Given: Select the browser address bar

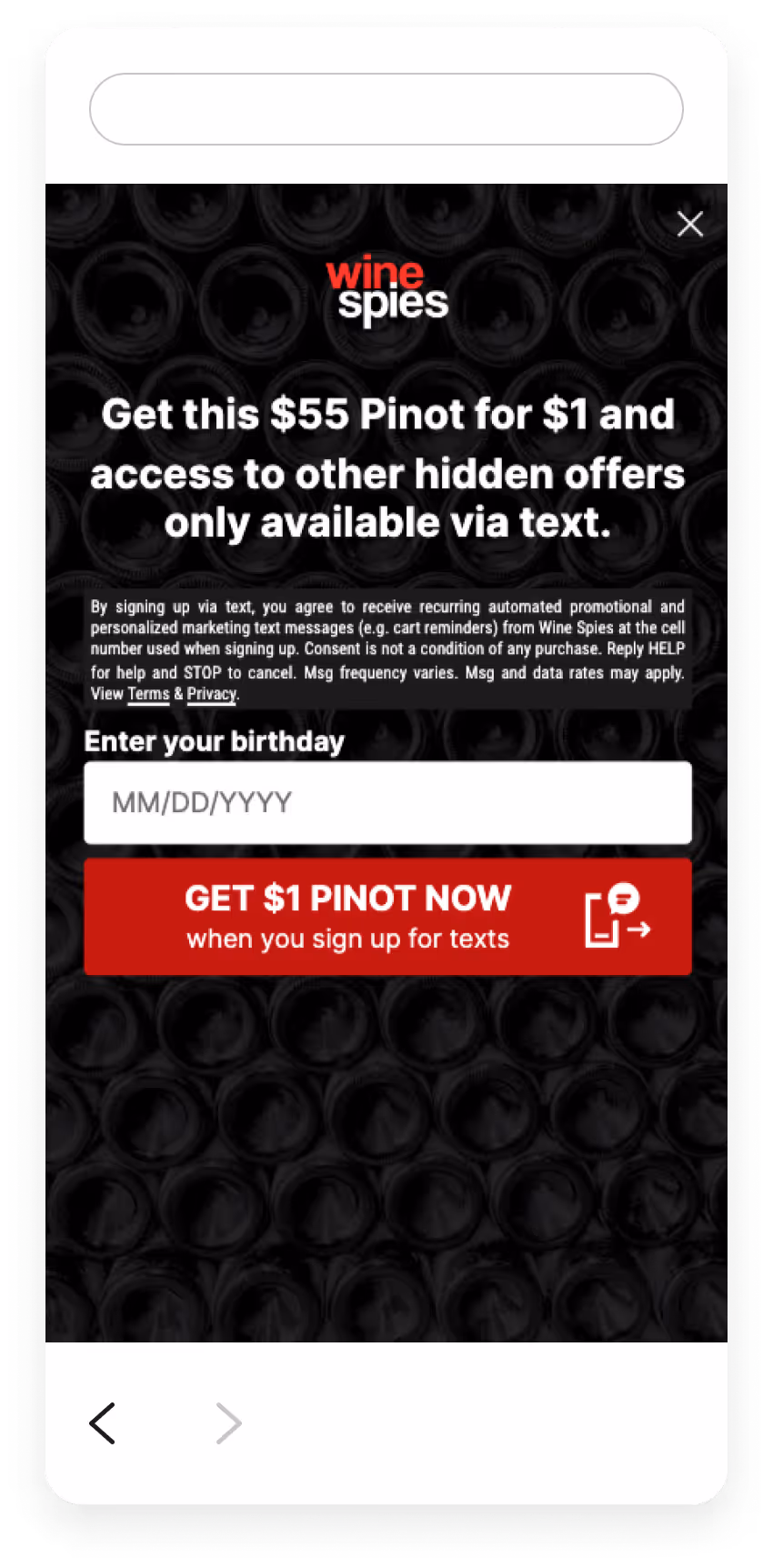Looking at the screenshot, I should tap(386, 109).
